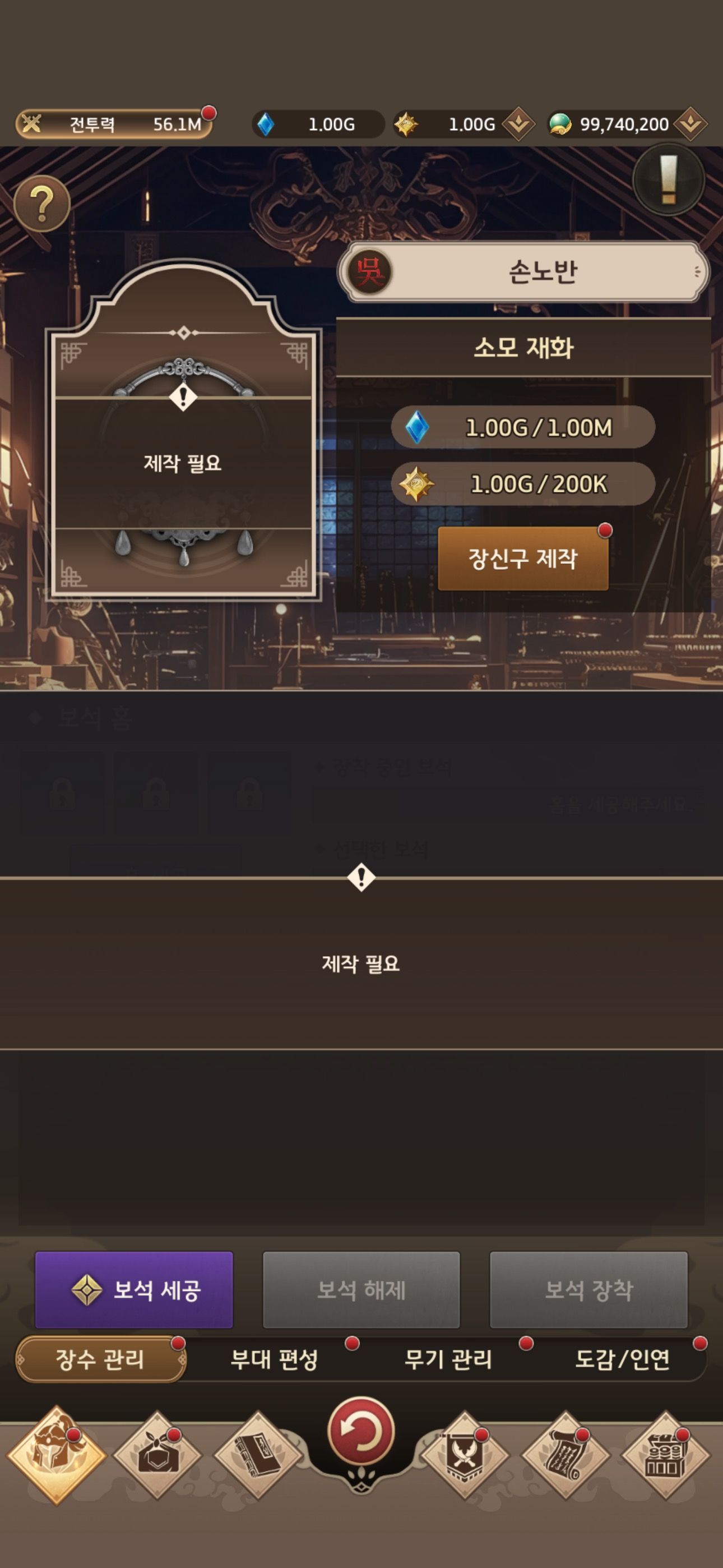Open the 손노반 general selector dropdown
723x1568 pixels.
pos(523,271)
